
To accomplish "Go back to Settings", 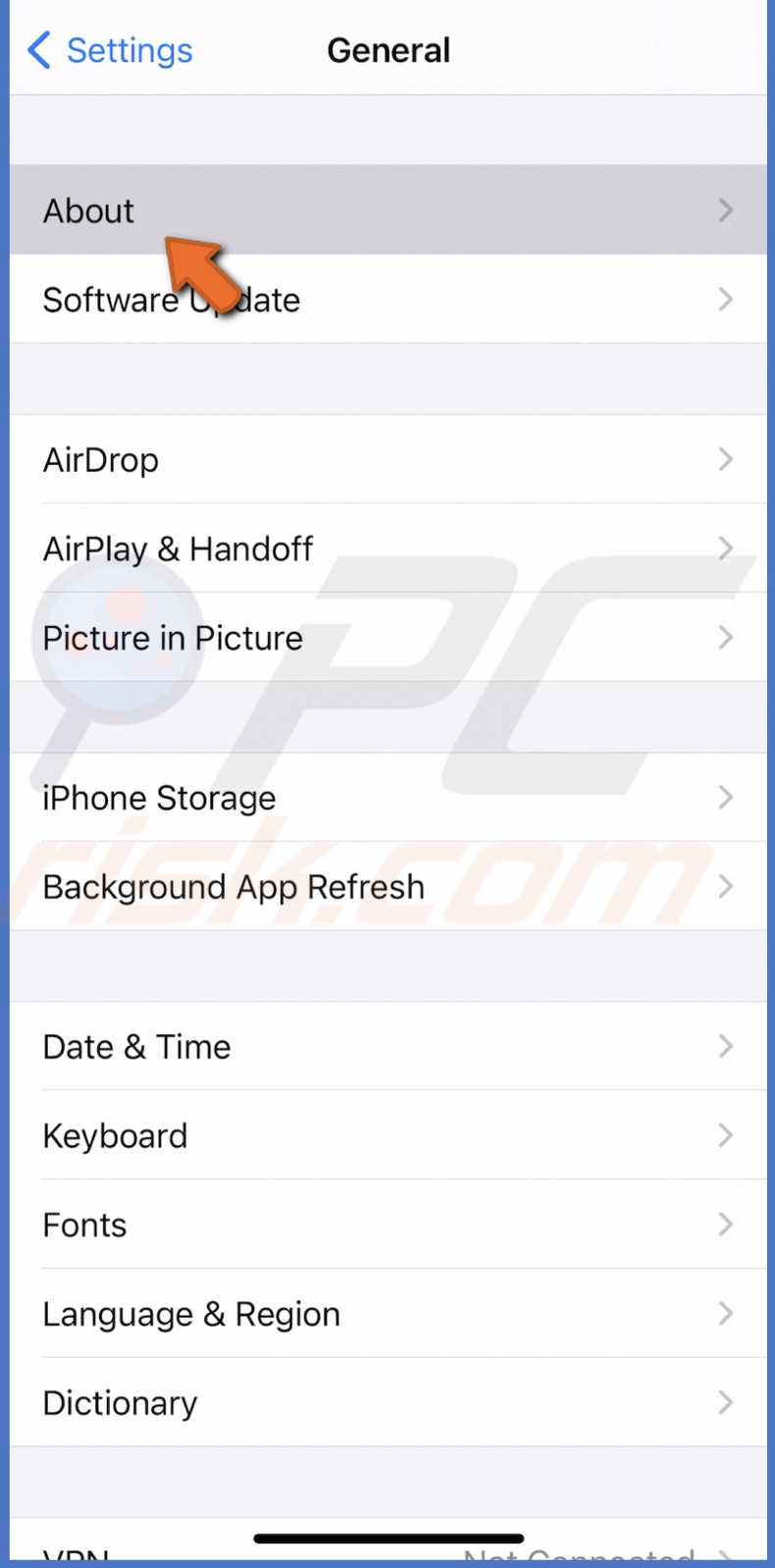I will (110, 50).
